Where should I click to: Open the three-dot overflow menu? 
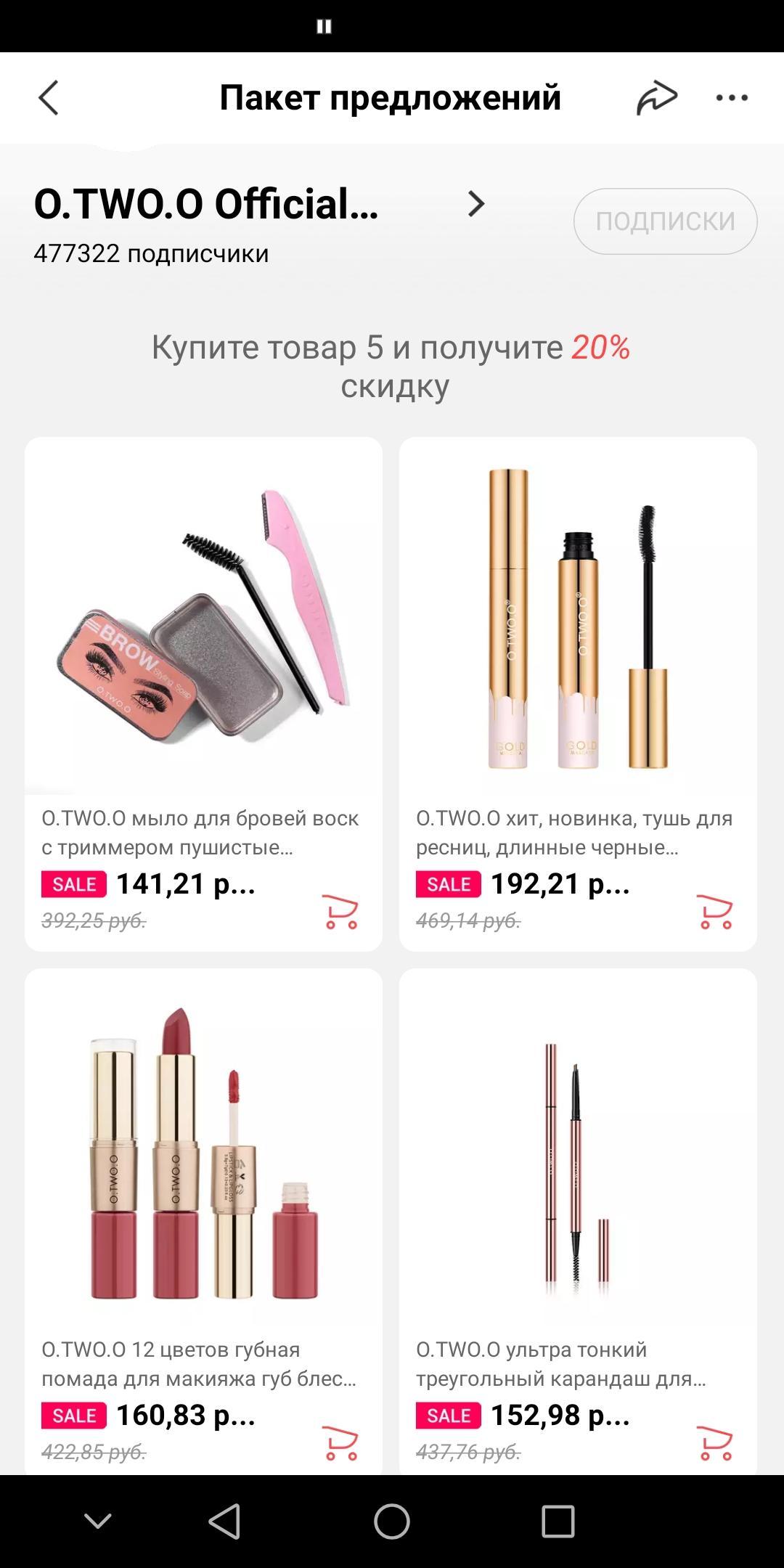click(732, 98)
